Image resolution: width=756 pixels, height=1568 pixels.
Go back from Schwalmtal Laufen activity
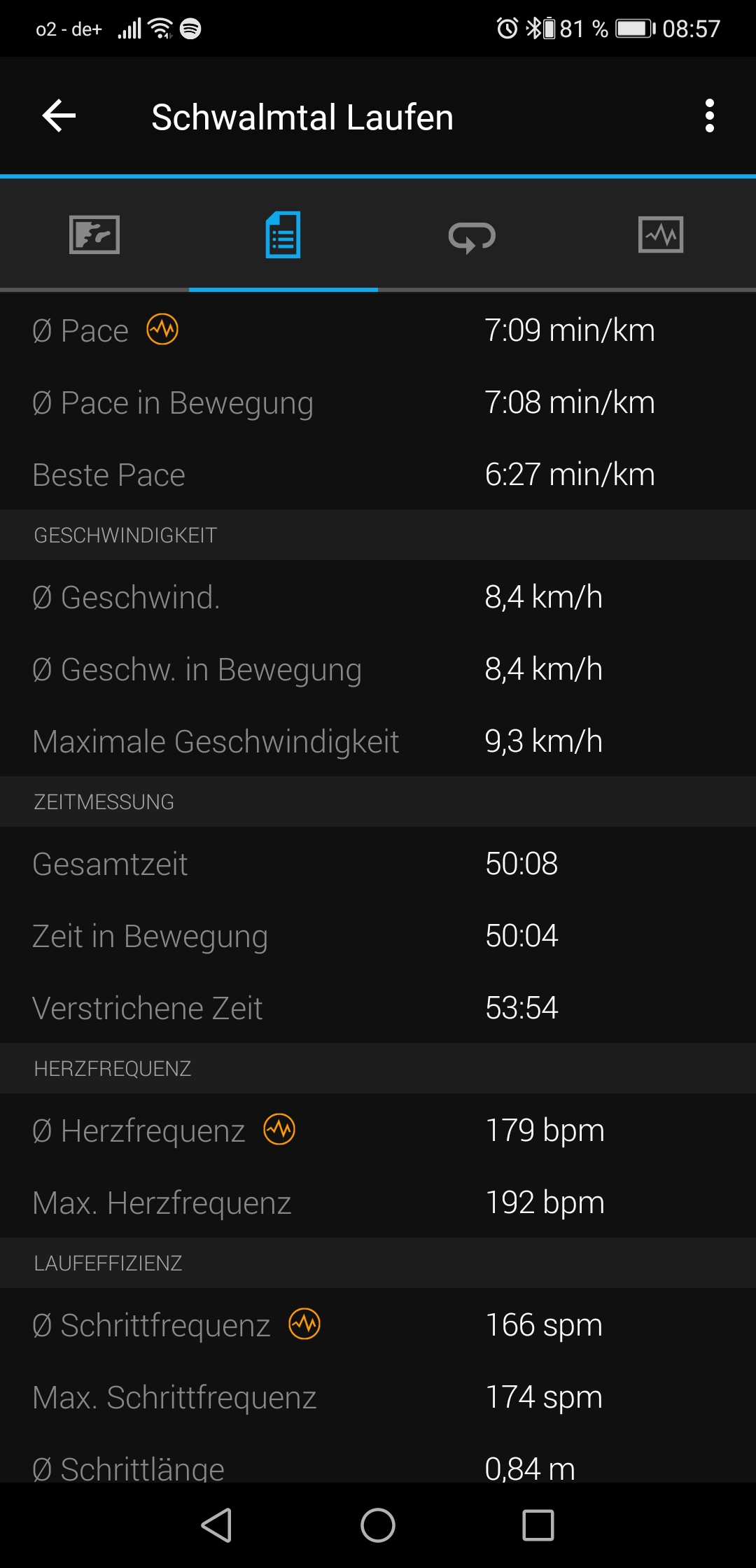59,116
